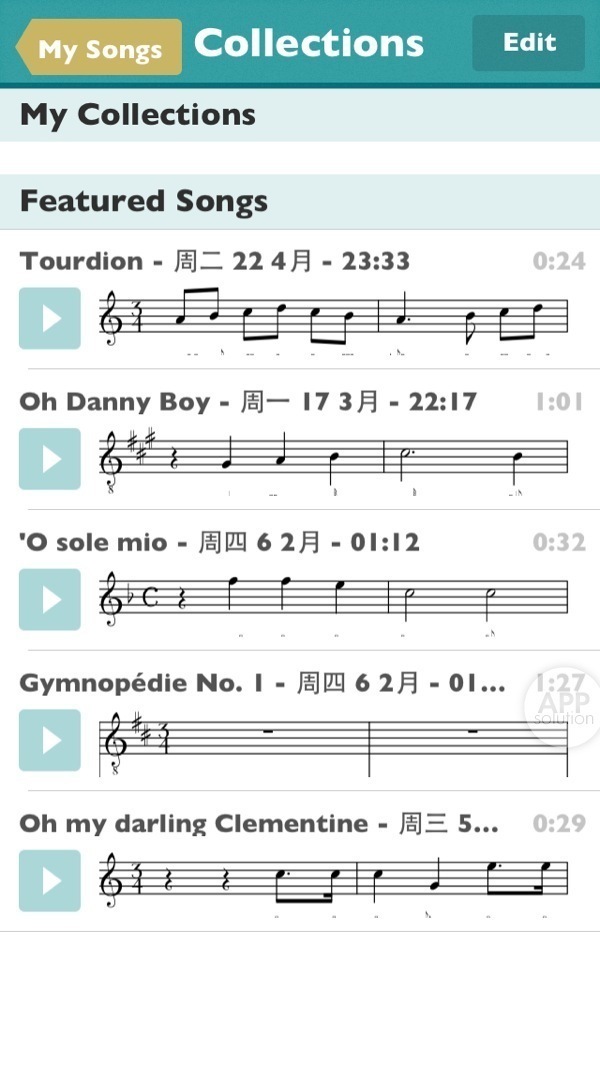
Task: Open the Gymnopédie No. 1 score
Action: [x=335, y=741]
